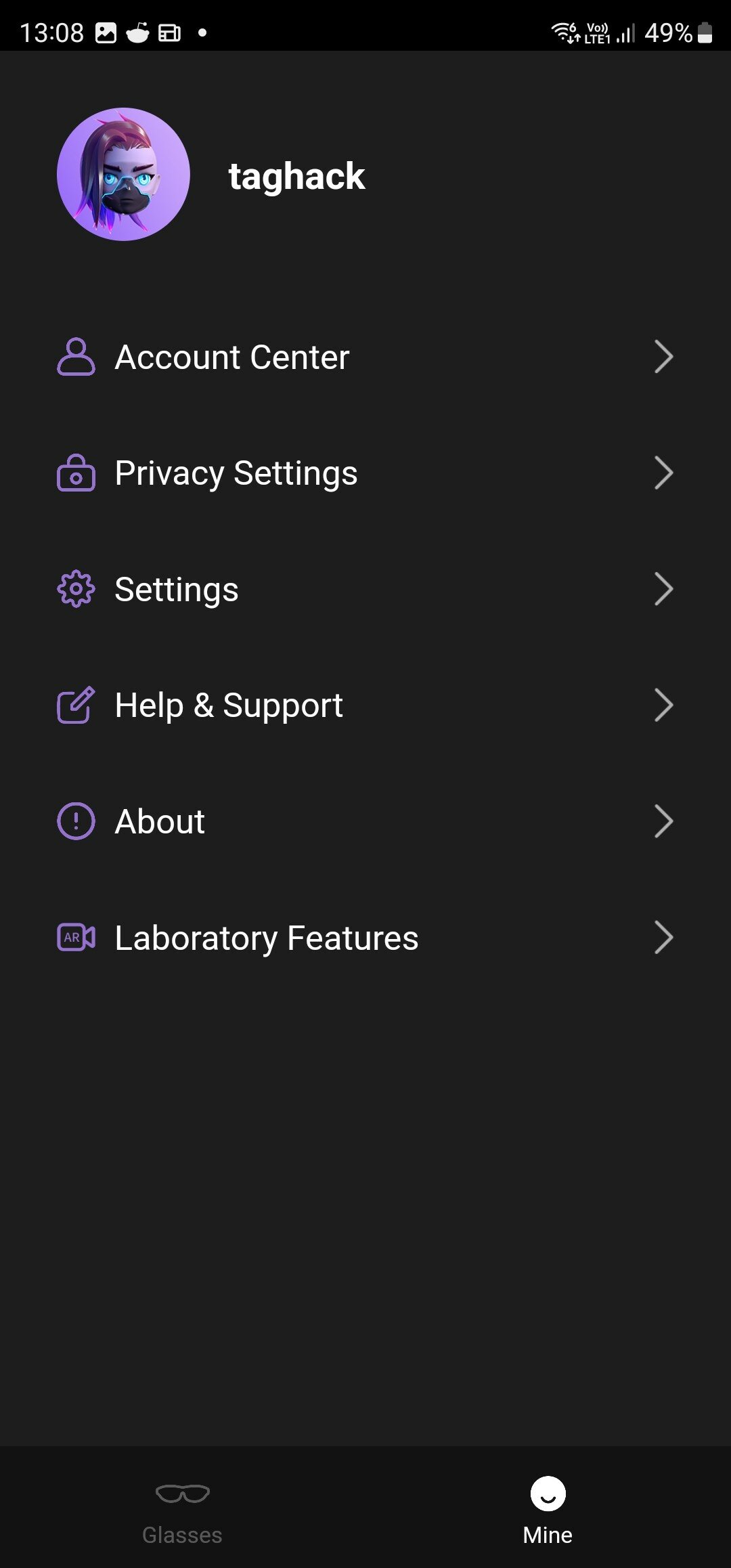The width and height of the screenshot is (731, 1568).
Task: Open Help & Support
Action: click(x=365, y=705)
